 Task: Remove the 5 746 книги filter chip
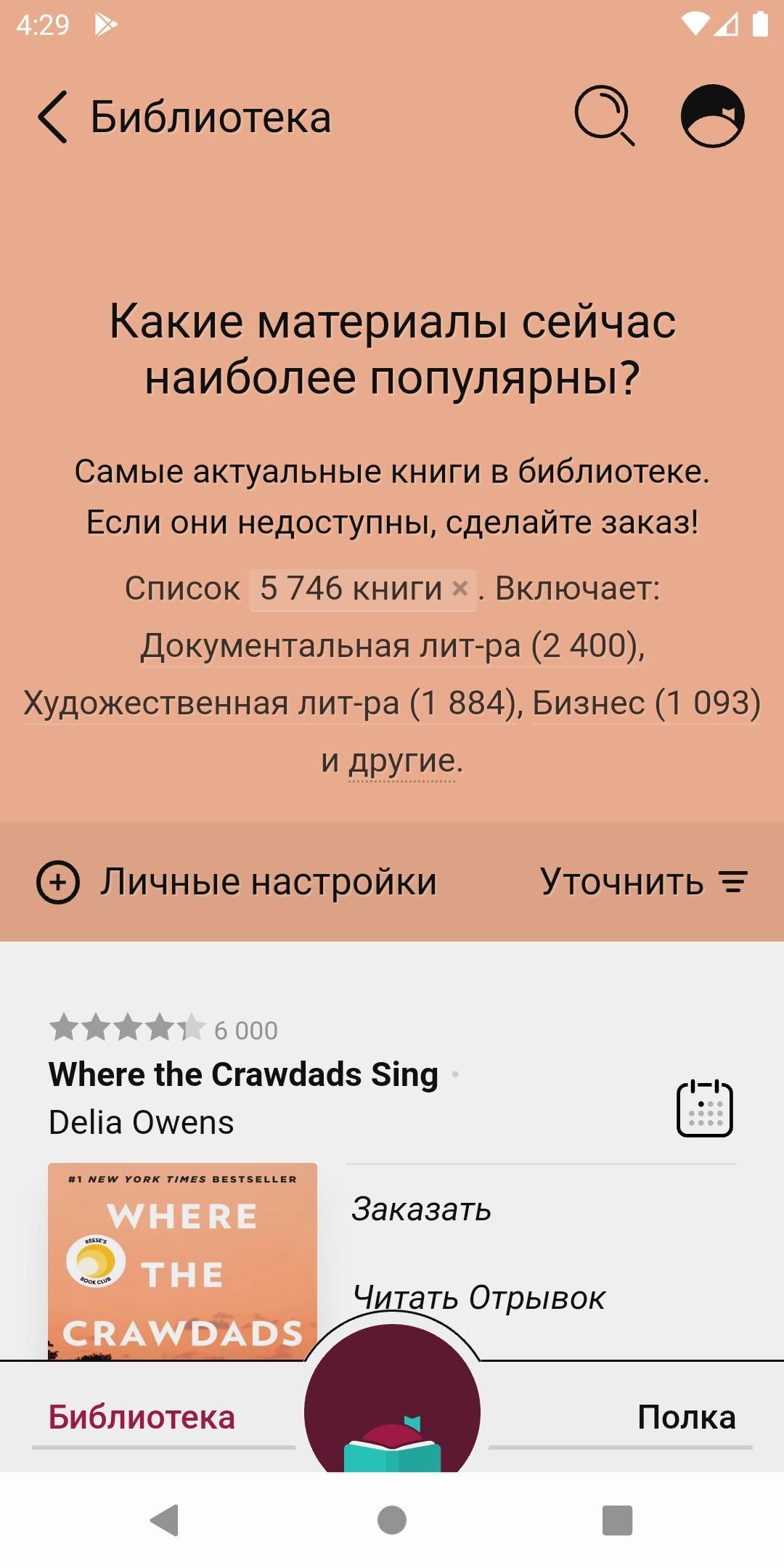click(x=460, y=589)
